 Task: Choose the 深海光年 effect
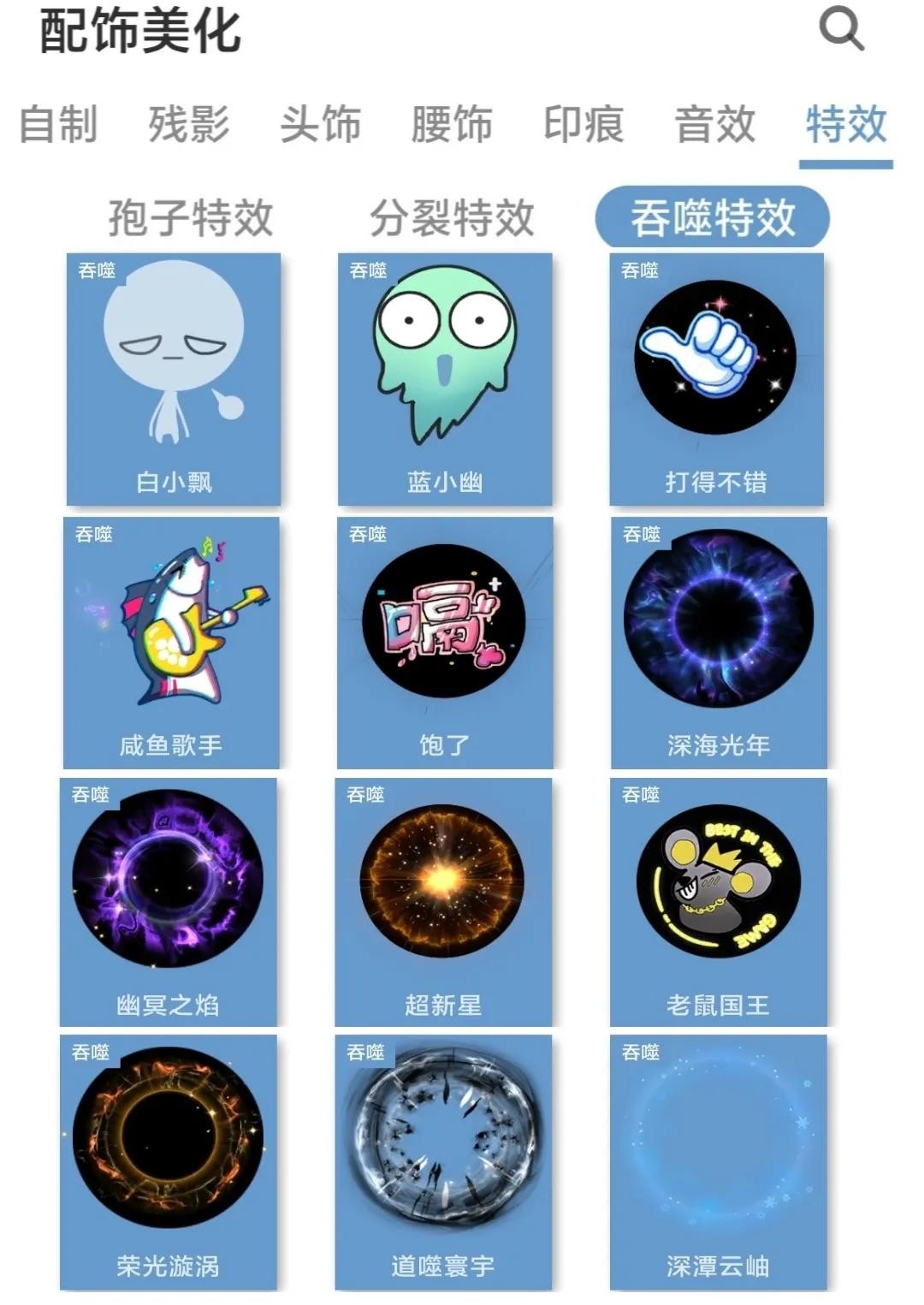(x=719, y=642)
